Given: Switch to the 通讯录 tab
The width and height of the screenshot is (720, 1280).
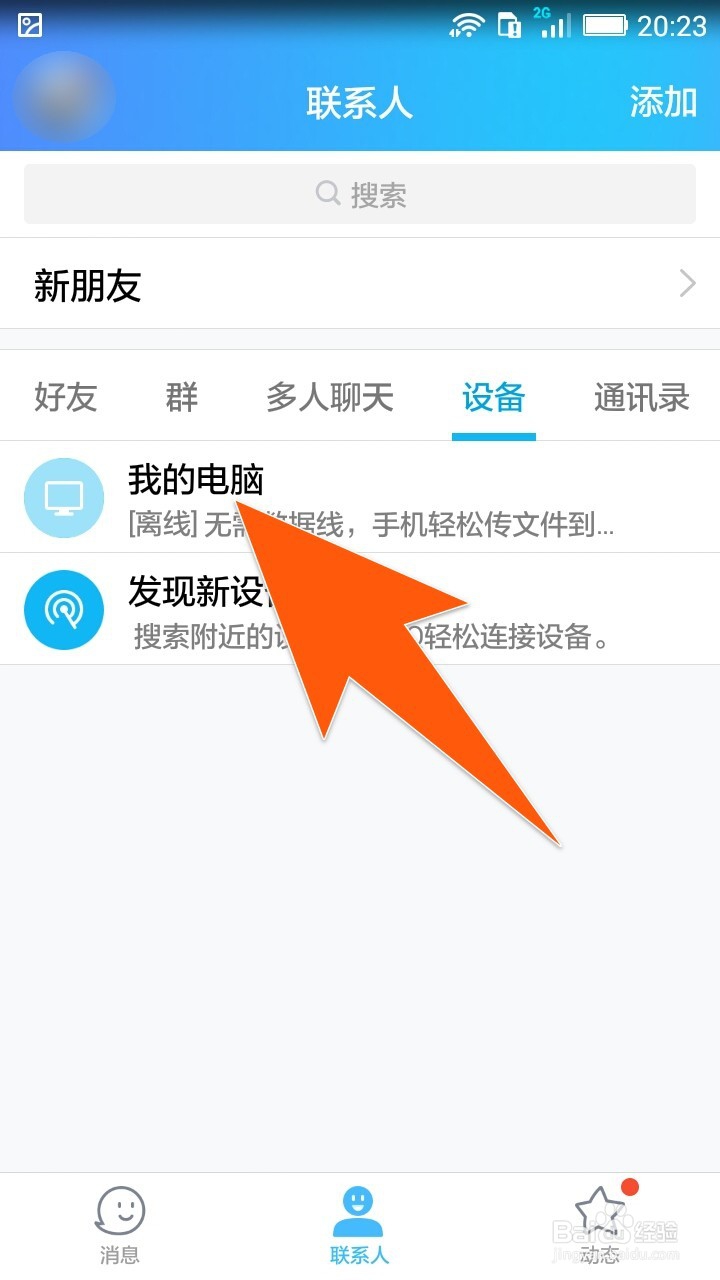Looking at the screenshot, I should [641, 397].
